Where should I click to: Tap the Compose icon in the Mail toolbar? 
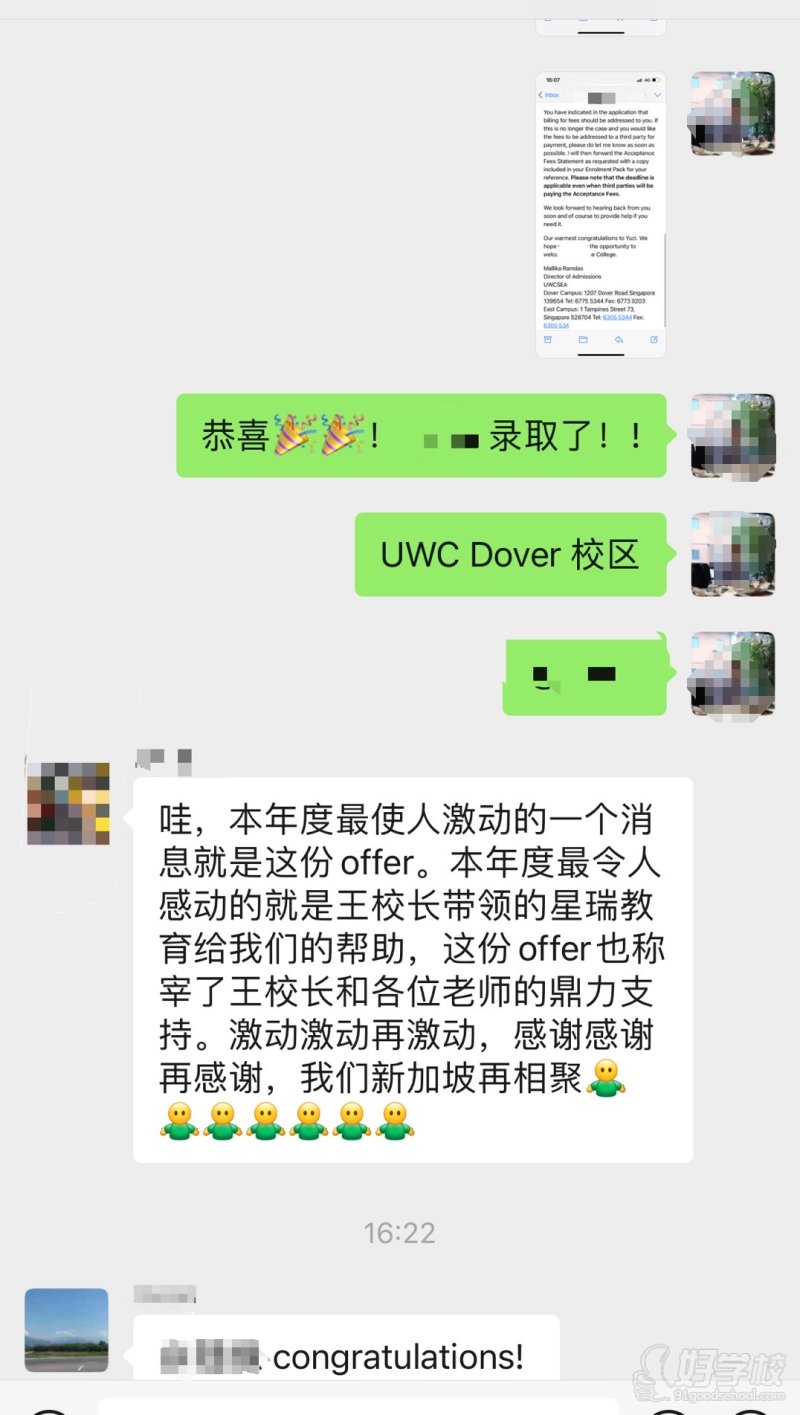pos(655,340)
